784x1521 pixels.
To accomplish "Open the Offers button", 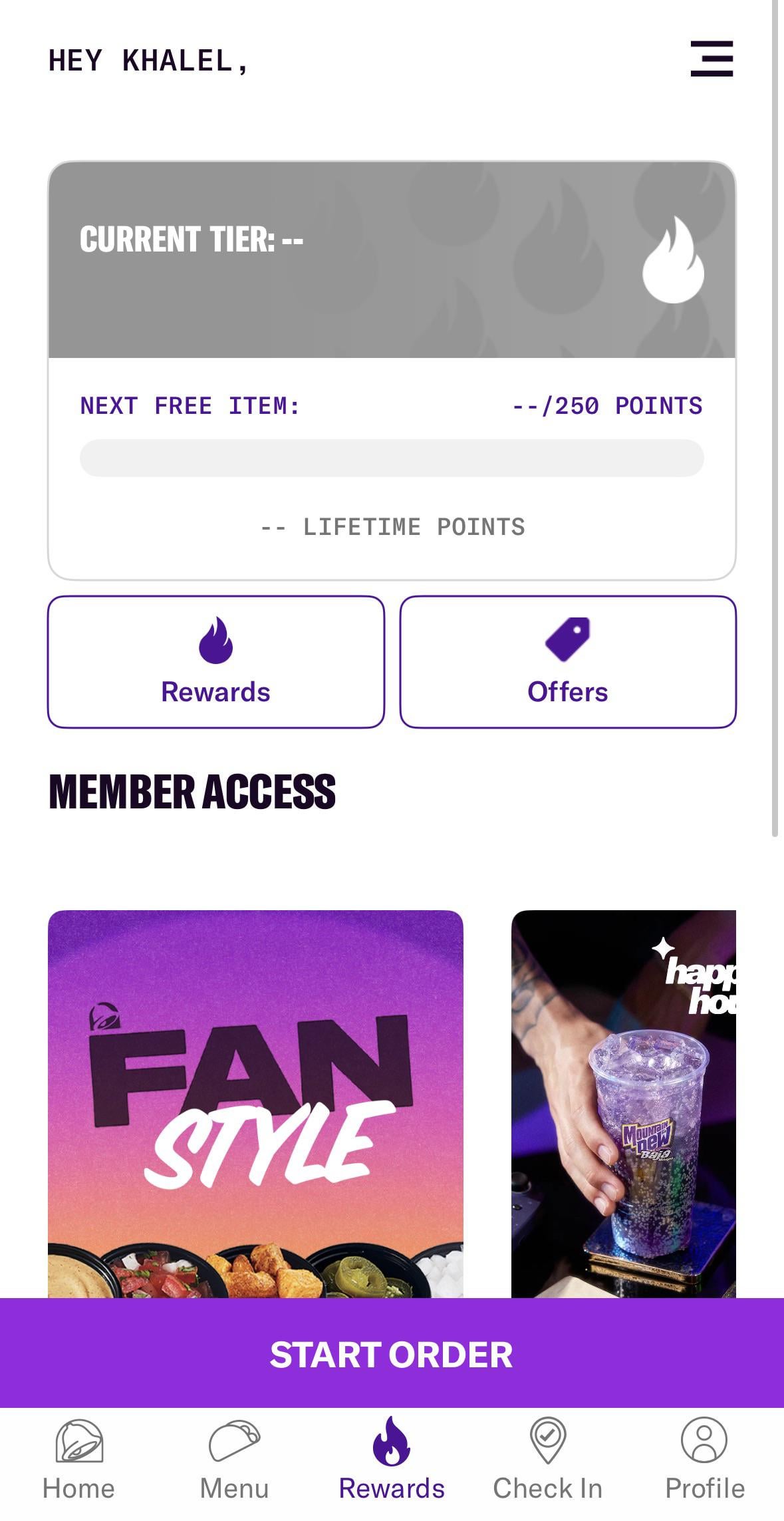I will click(x=568, y=661).
